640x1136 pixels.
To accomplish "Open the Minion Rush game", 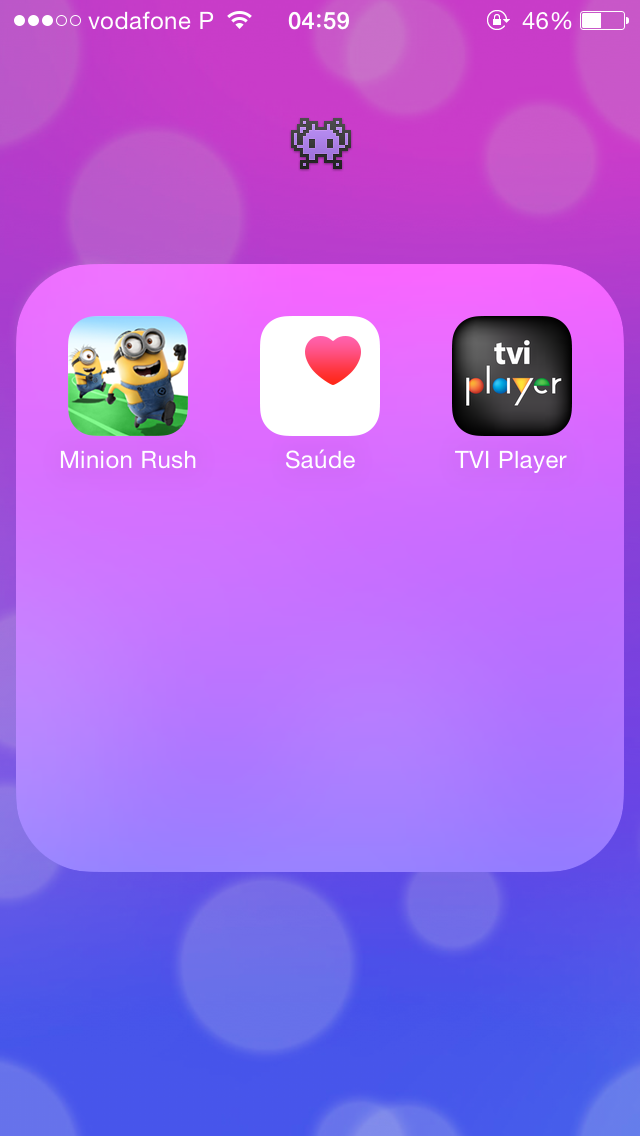I will (128, 376).
